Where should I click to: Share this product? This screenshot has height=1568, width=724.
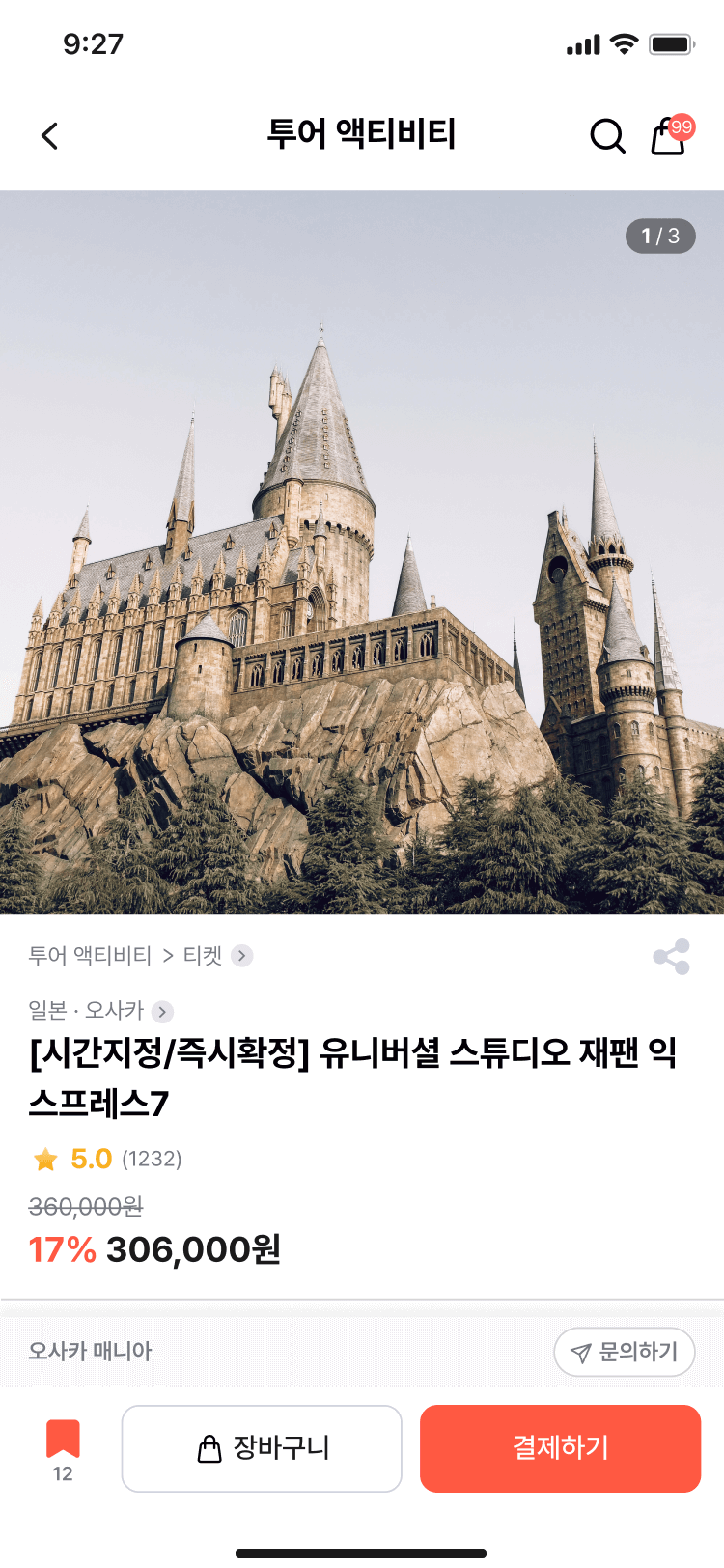pyautogui.click(x=671, y=957)
